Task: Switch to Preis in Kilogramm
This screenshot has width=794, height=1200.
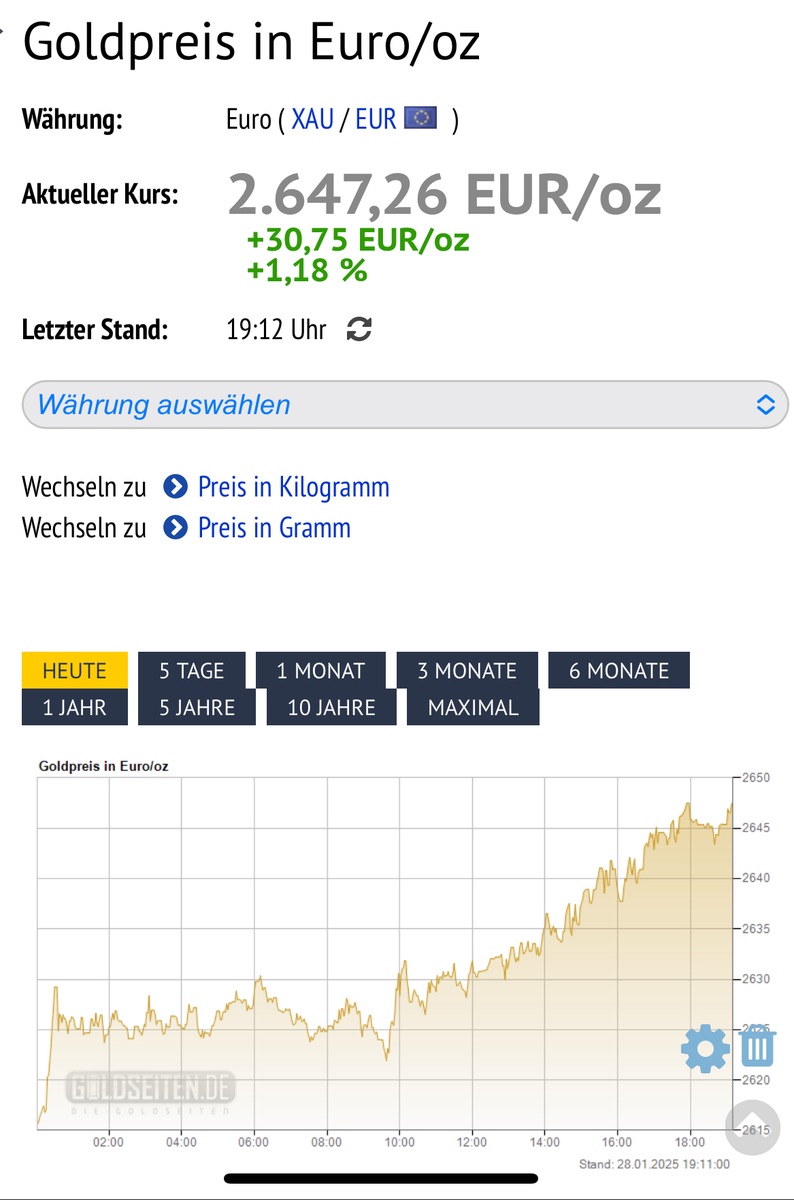Action: coord(293,487)
